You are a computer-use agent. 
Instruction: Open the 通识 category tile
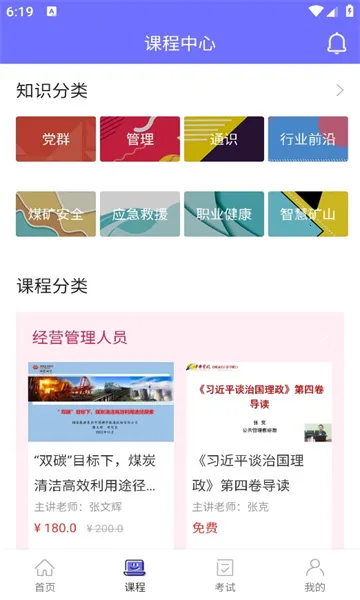224,139
